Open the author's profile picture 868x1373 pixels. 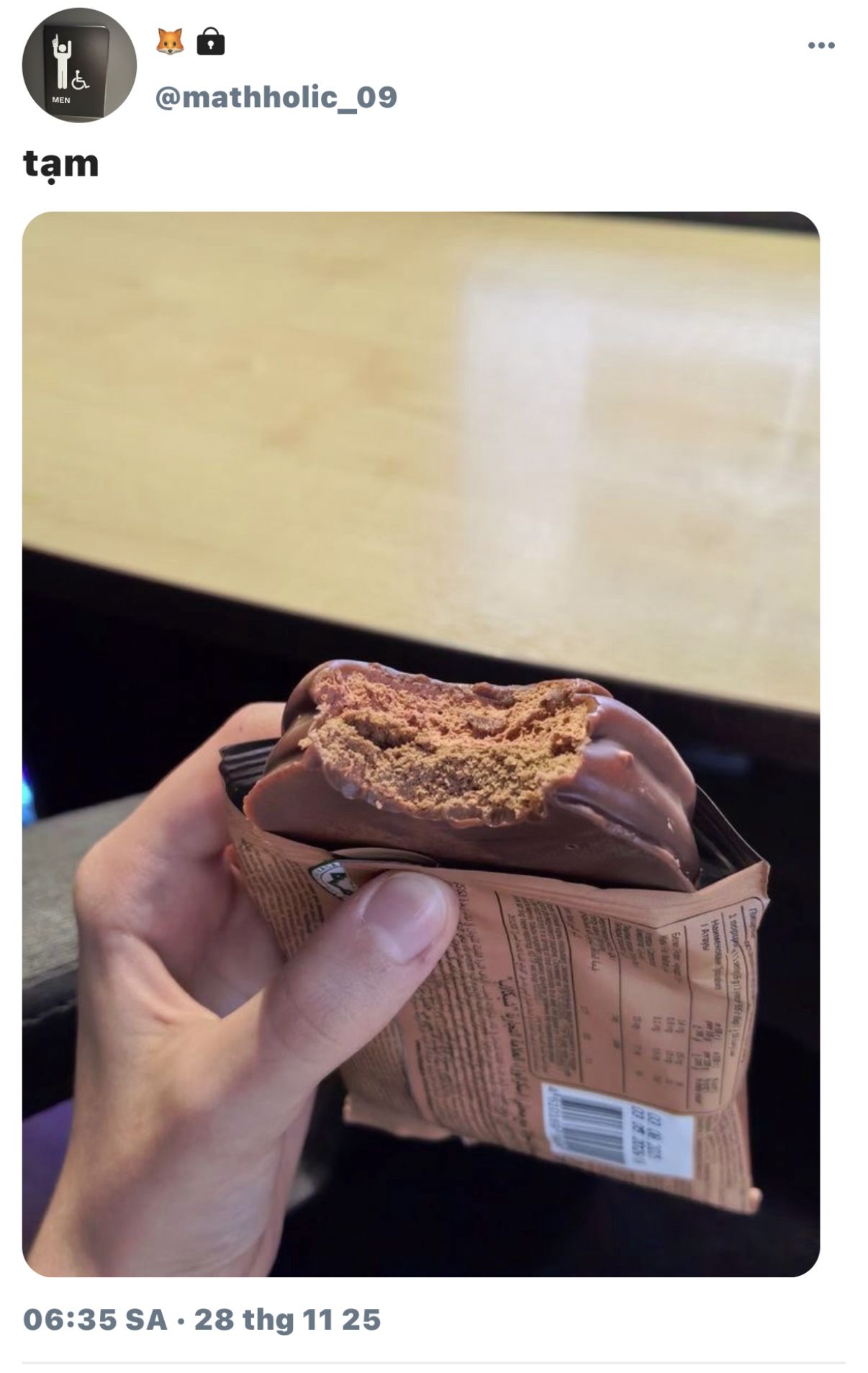[79, 66]
